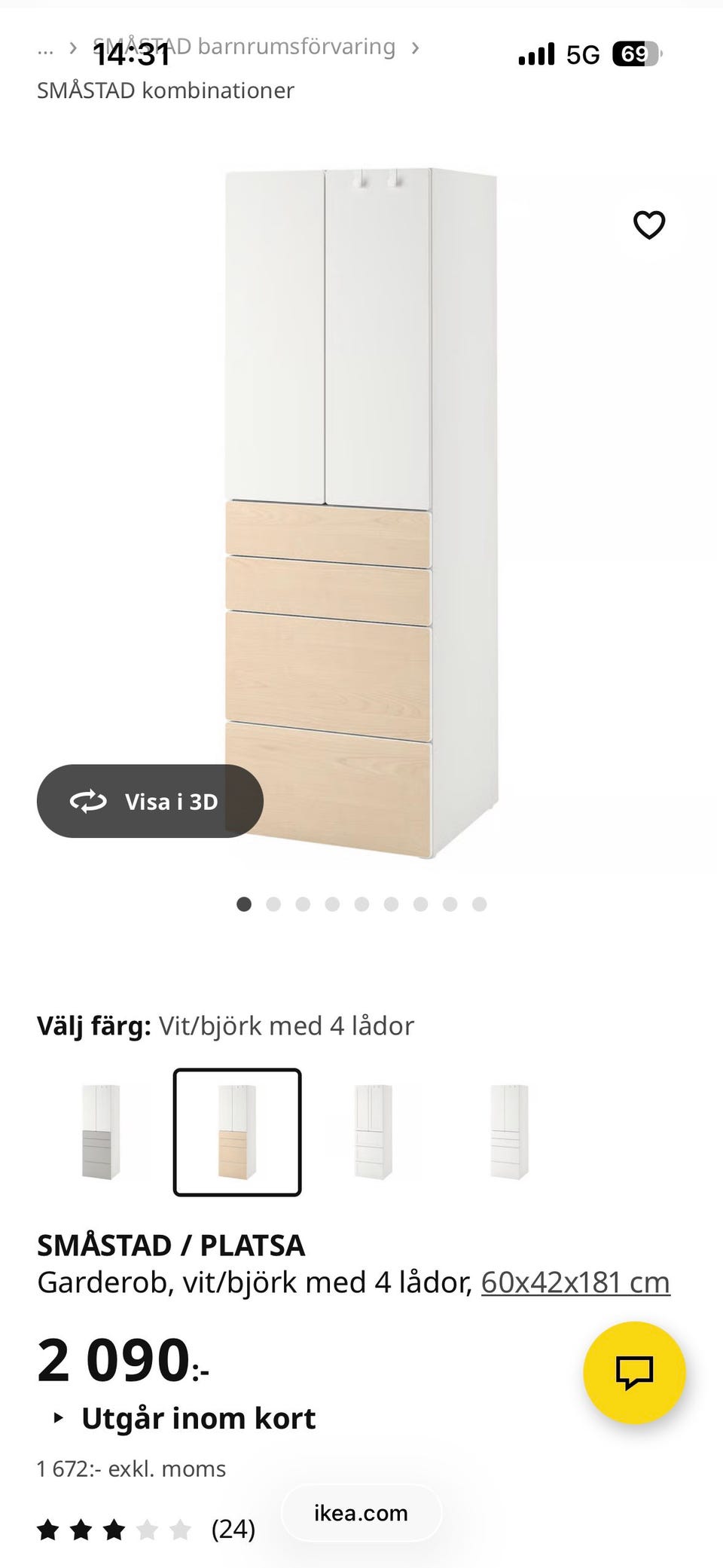The width and height of the screenshot is (723, 1568).
Task: Click the chevron after SMÅSTAD barnrumsförvaring
Action: point(416,47)
